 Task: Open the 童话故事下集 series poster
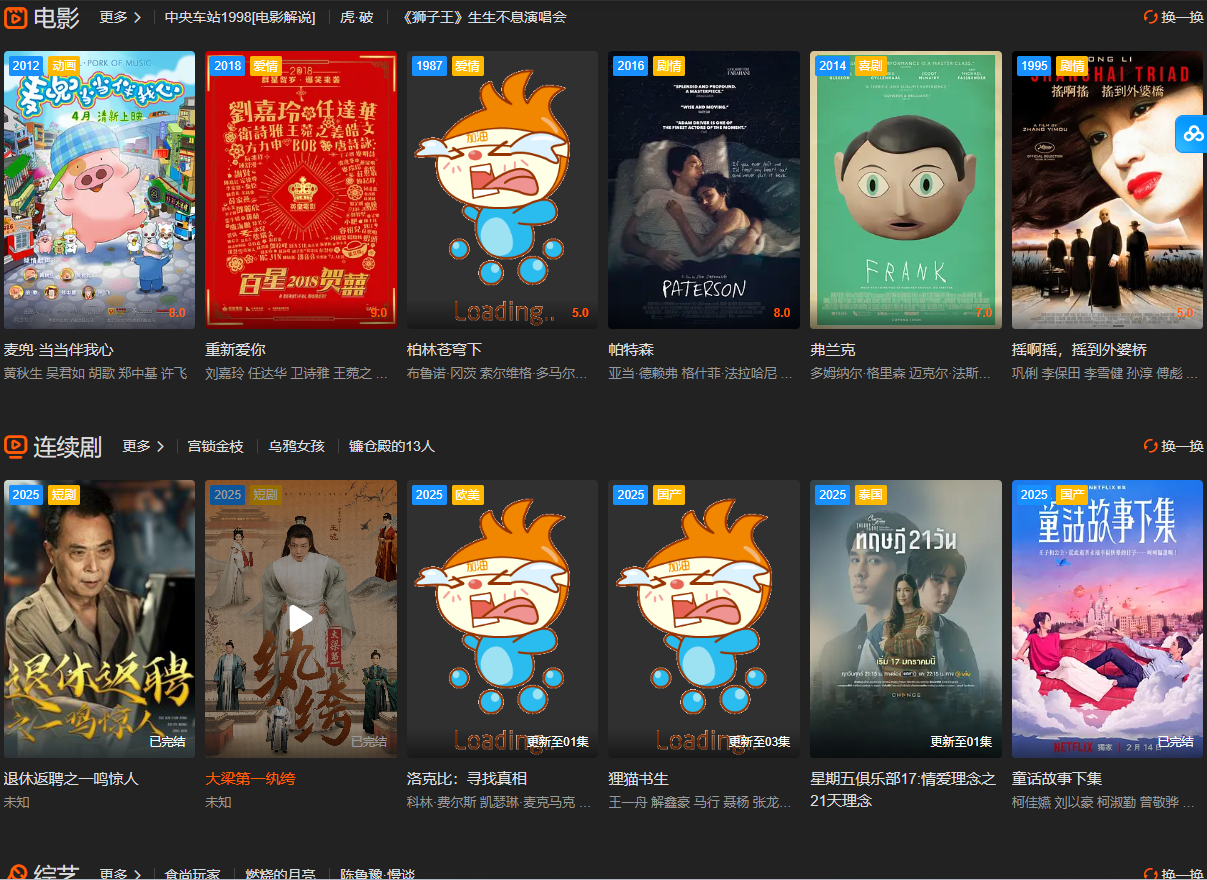pyautogui.click(x=1107, y=618)
